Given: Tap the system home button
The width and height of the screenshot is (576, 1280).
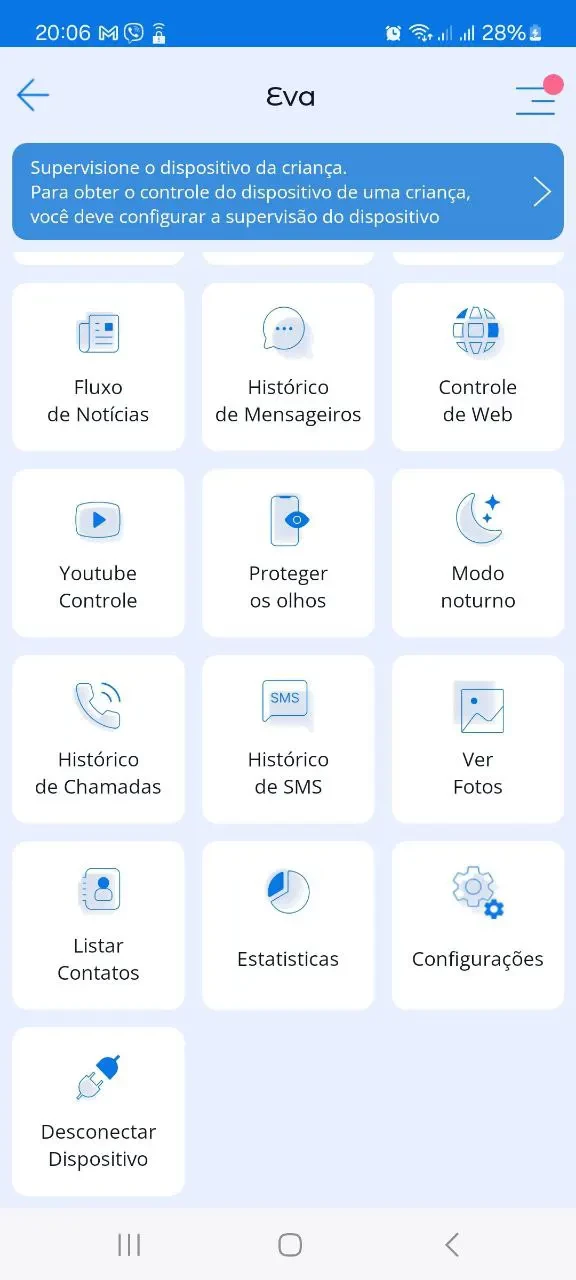Looking at the screenshot, I should (x=290, y=1244).
